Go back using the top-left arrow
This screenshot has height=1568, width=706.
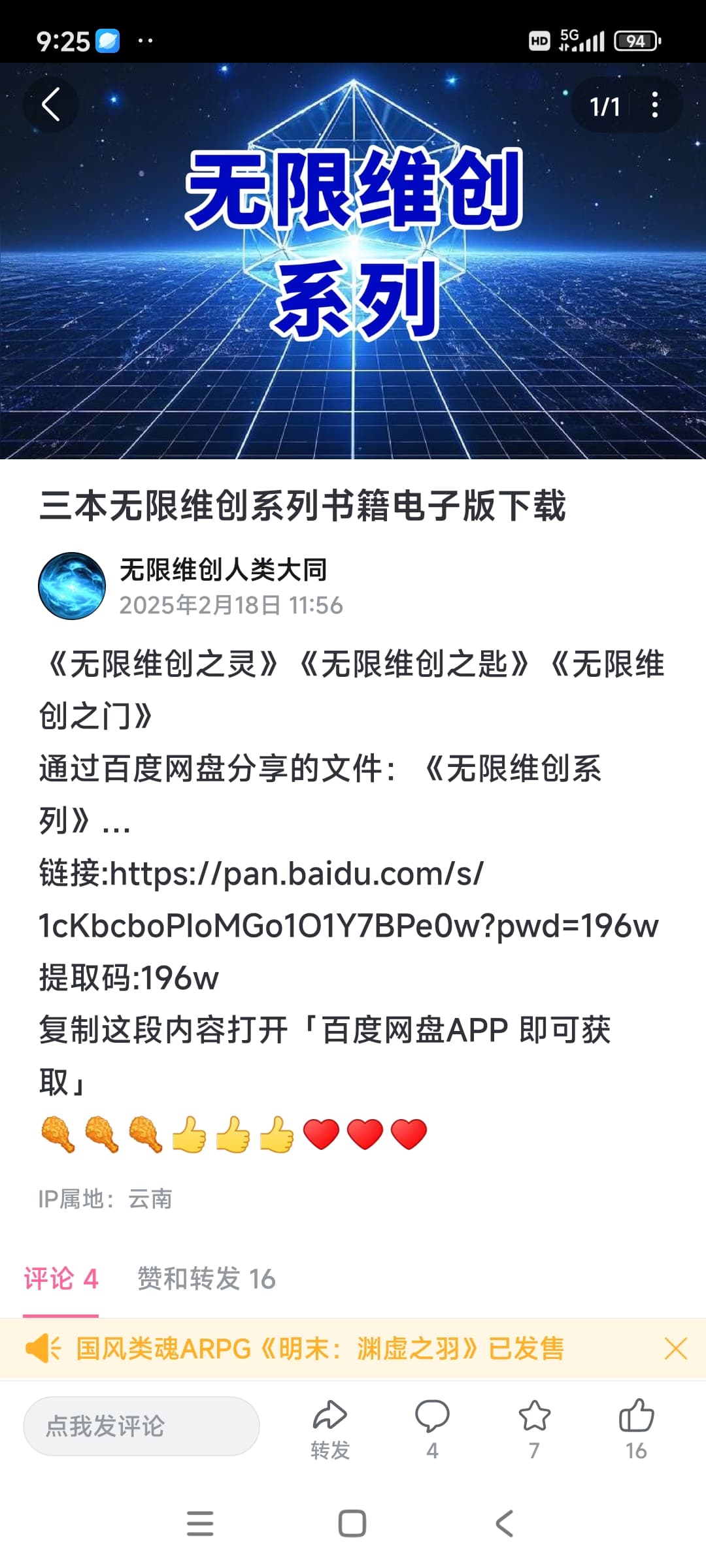(x=51, y=105)
